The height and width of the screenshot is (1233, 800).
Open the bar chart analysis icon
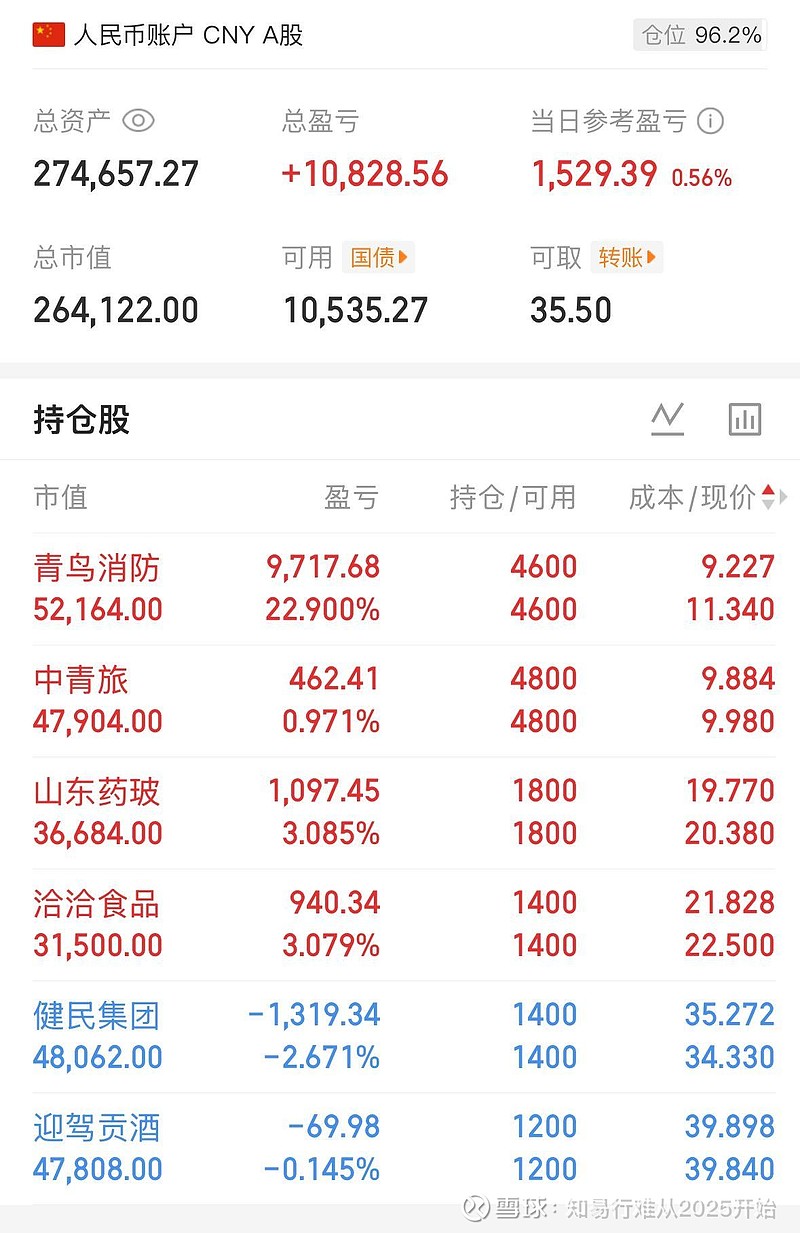pyautogui.click(x=745, y=419)
